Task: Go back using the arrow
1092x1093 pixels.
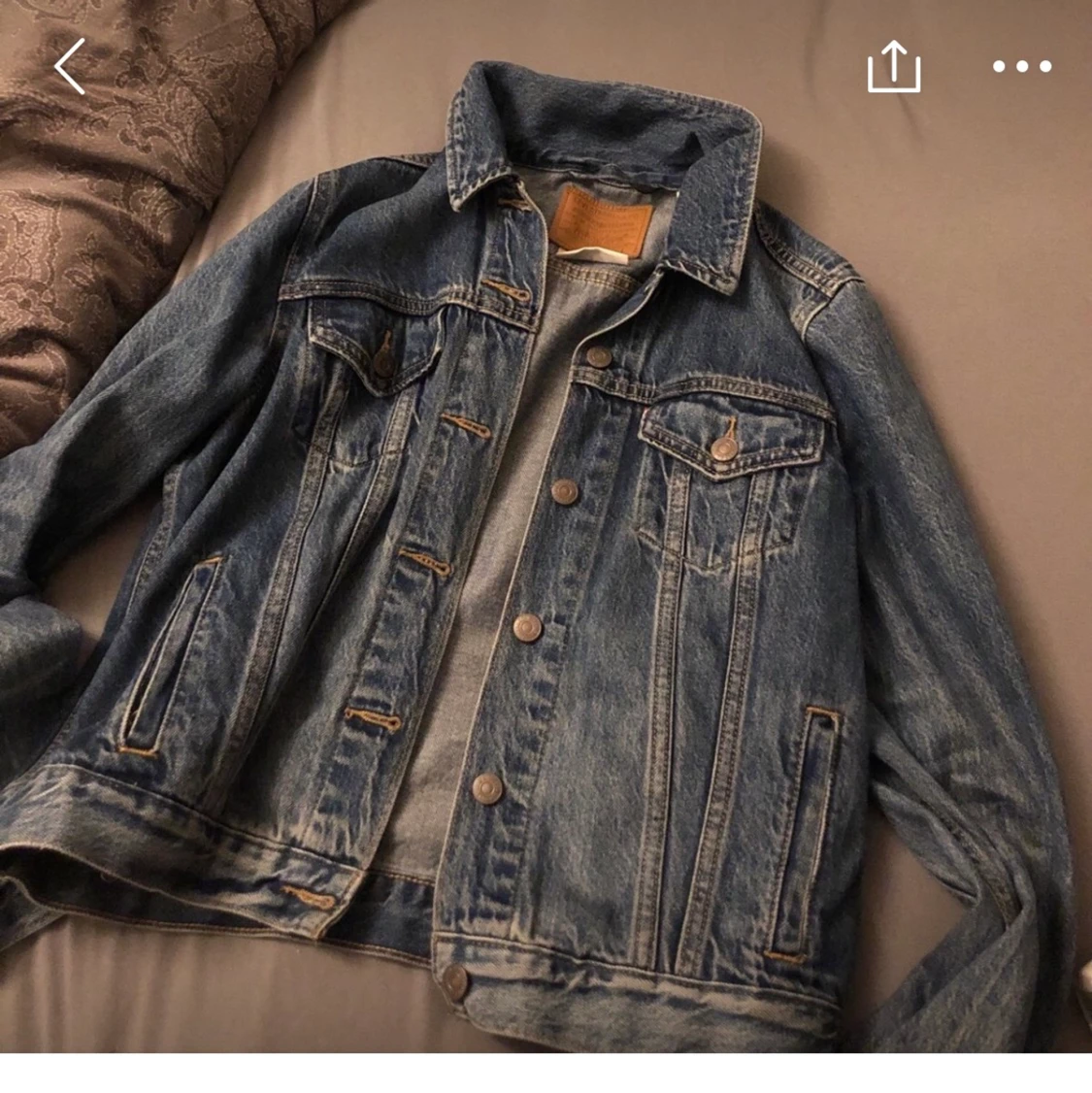Action: coord(70,67)
